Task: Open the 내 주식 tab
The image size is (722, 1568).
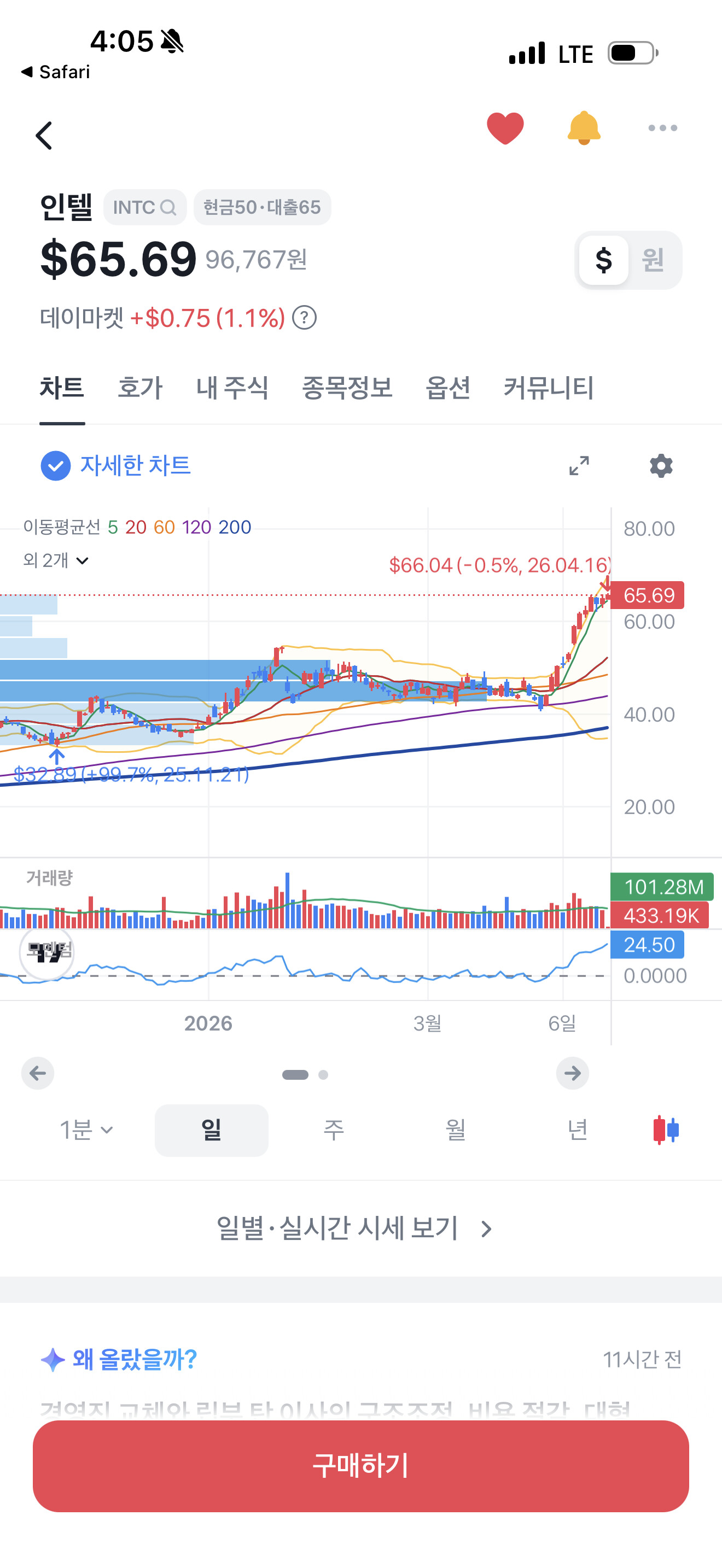Action: click(x=232, y=388)
